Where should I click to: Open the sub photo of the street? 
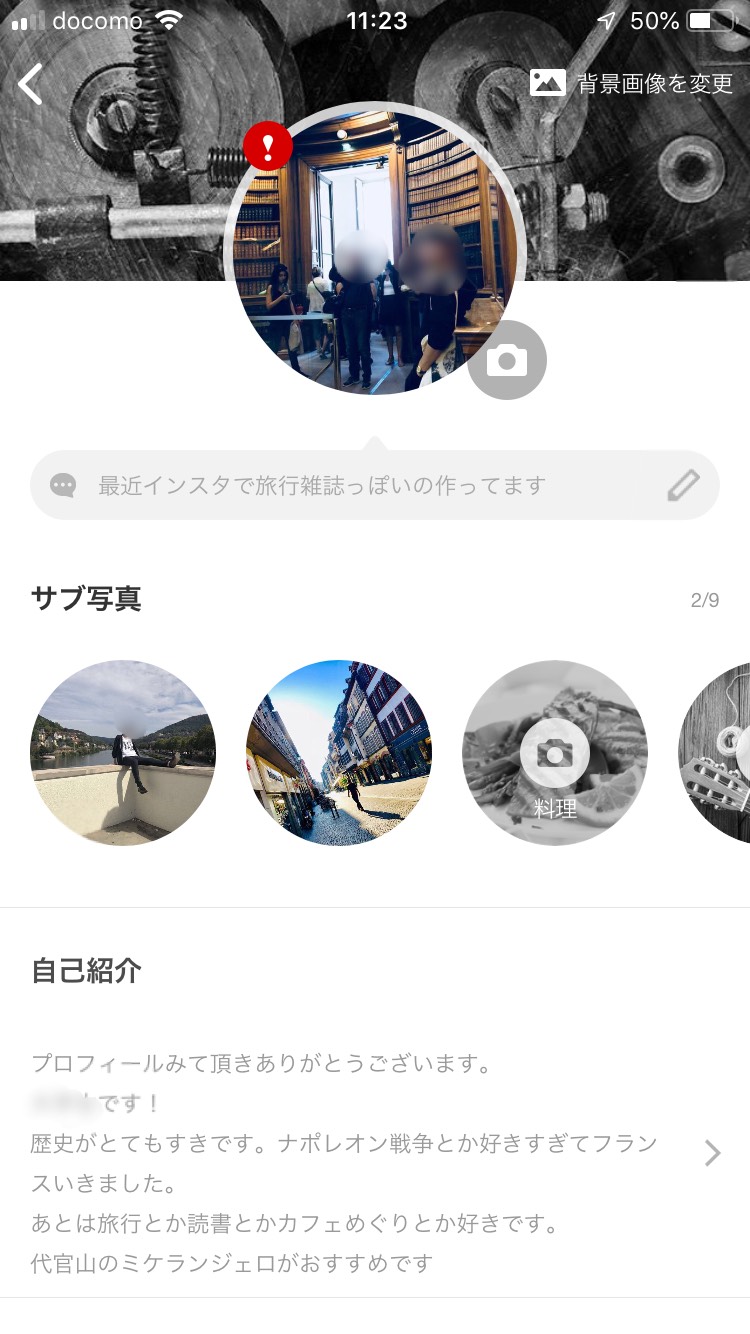pos(339,752)
